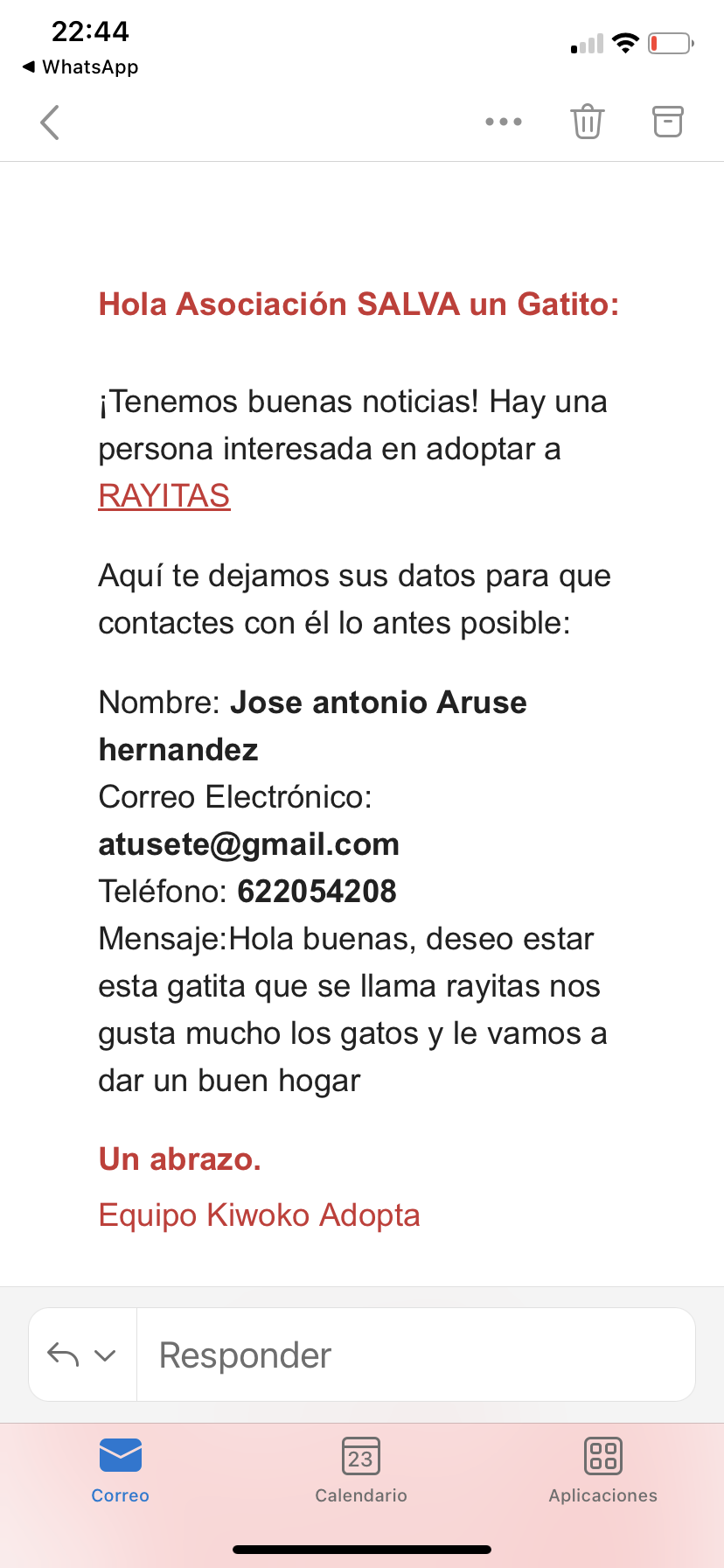
Task: Open the RAYITAS link
Action: (x=164, y=496)
